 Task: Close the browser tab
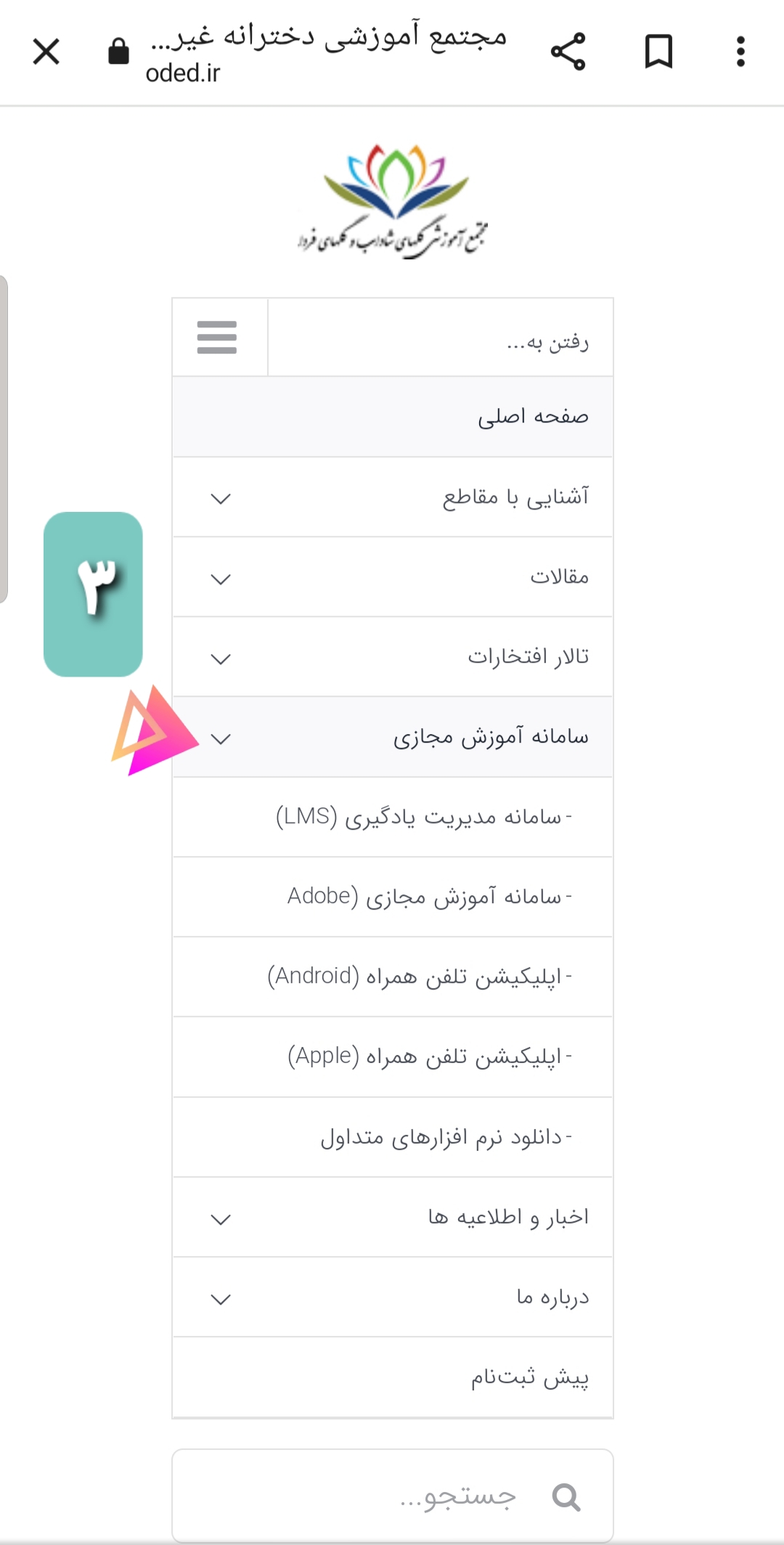click(46, 52)
